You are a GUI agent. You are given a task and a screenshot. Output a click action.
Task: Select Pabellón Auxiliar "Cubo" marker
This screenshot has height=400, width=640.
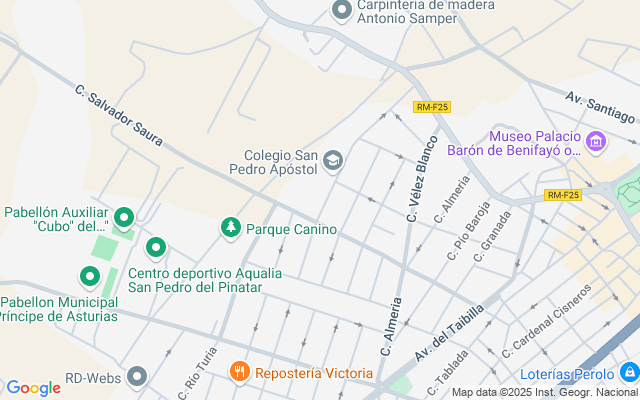click(124, 217)
